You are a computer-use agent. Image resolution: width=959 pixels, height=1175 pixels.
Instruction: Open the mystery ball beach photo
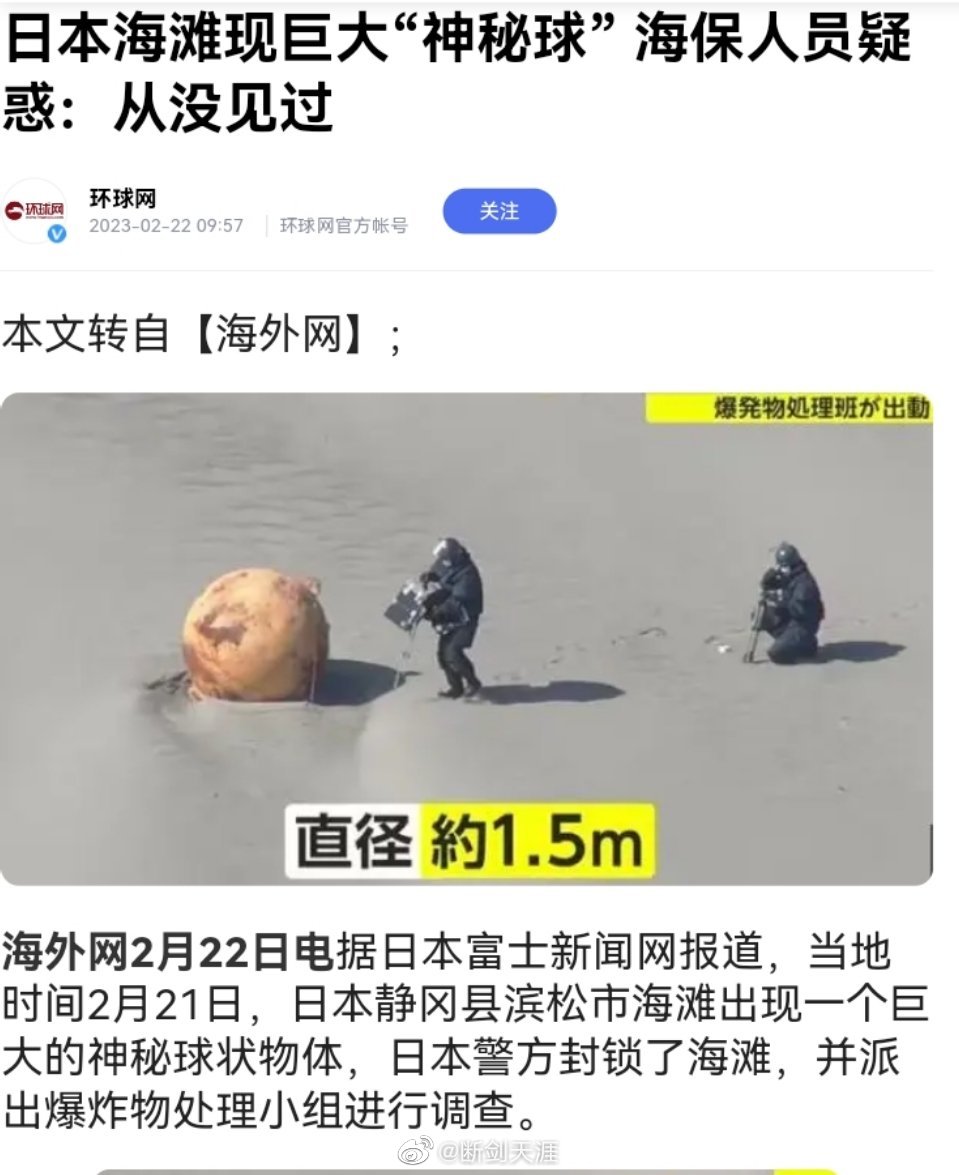(x=466, y=638)
